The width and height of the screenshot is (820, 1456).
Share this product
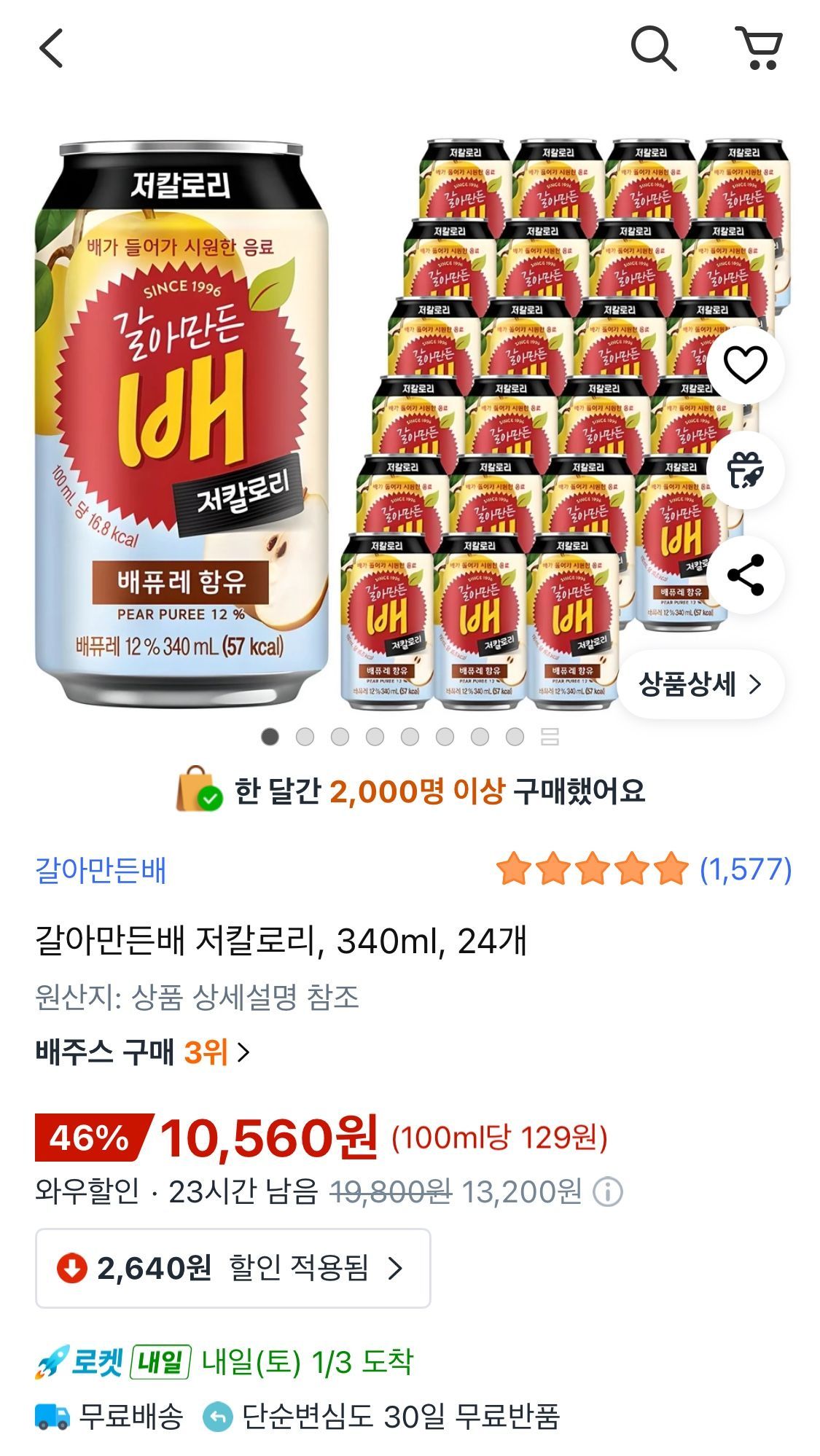click(745, 575)
